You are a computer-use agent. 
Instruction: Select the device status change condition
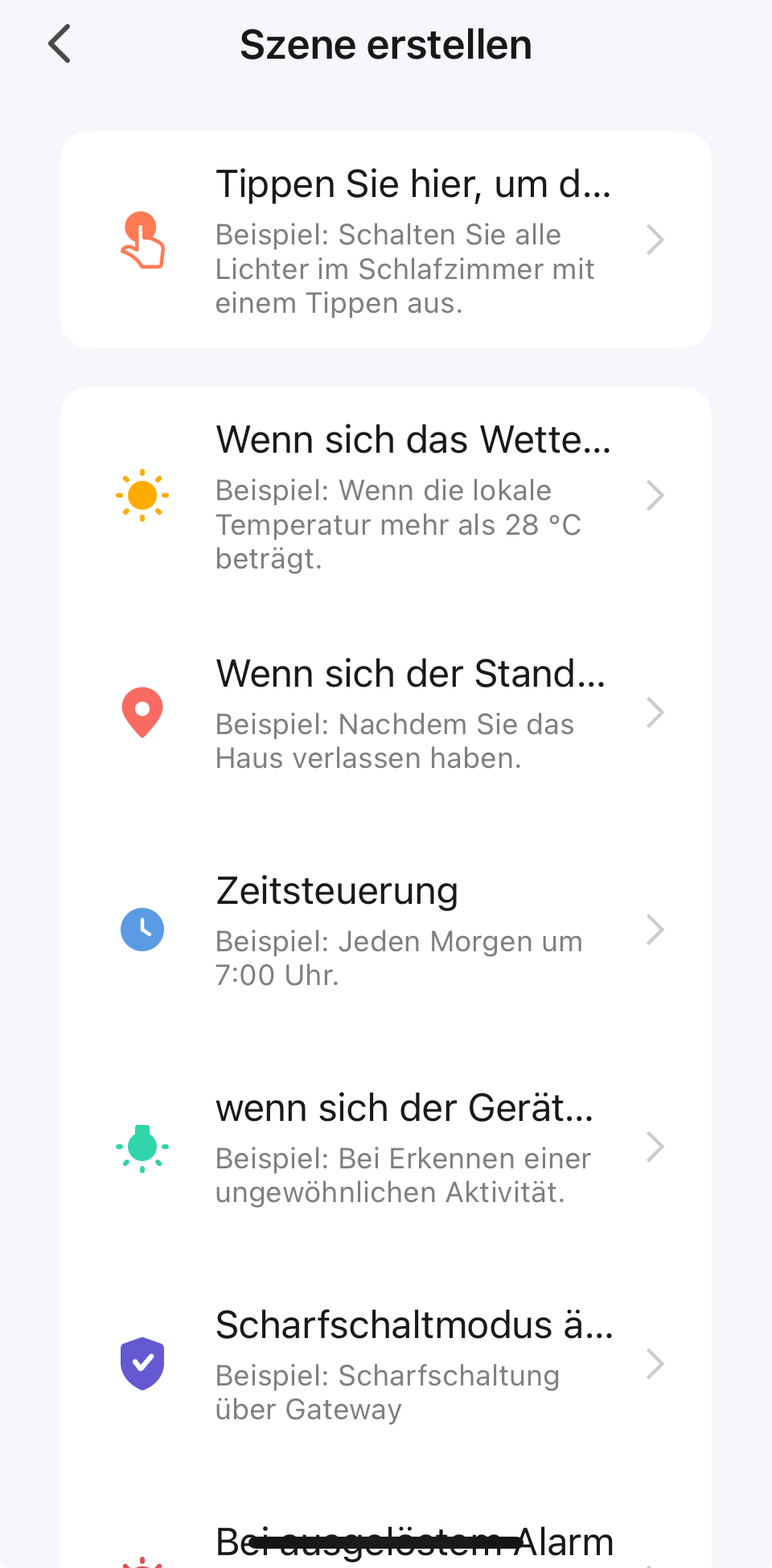(386, 1147)
